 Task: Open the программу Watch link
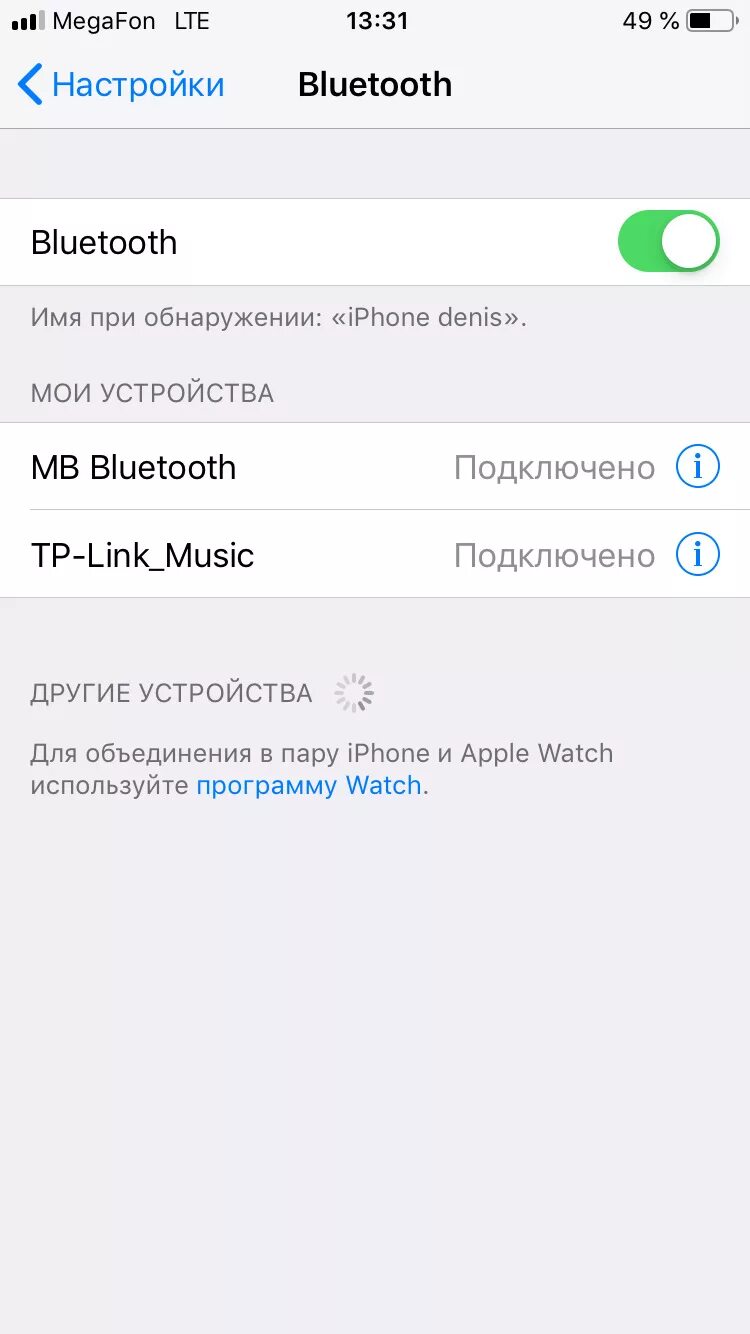309,786
